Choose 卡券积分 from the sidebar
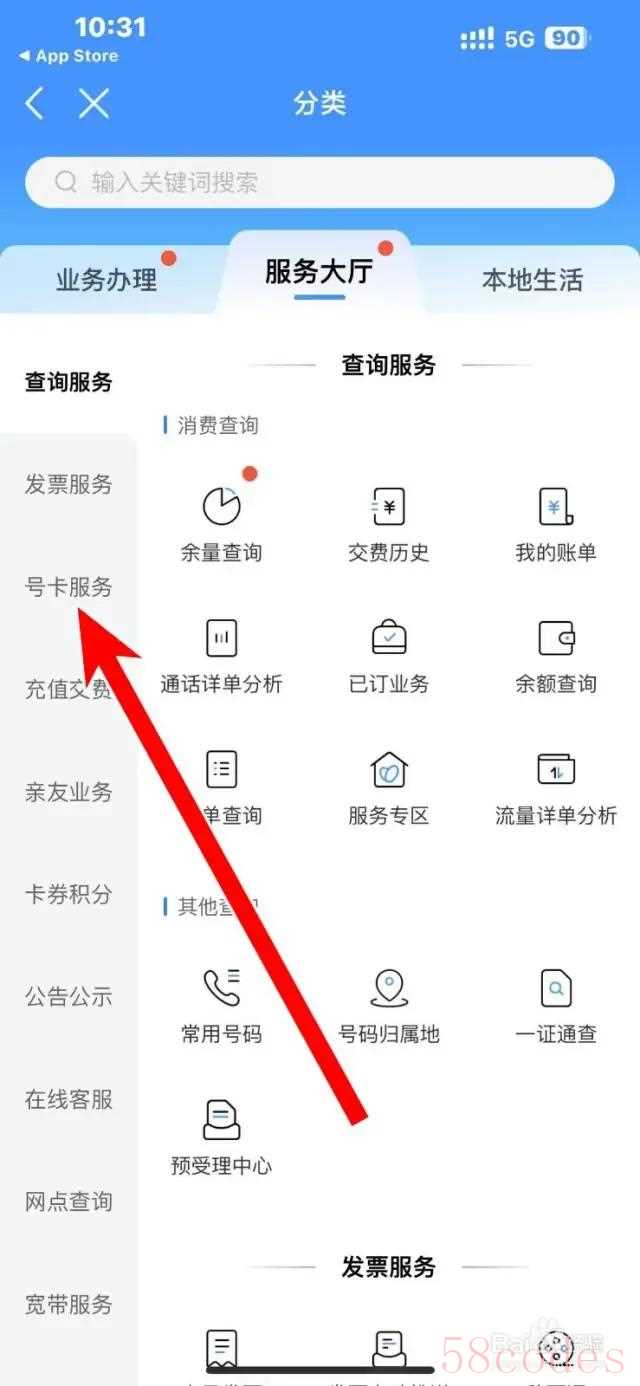The height and width of the screenshot is (1386, 640). coord(69,894)
